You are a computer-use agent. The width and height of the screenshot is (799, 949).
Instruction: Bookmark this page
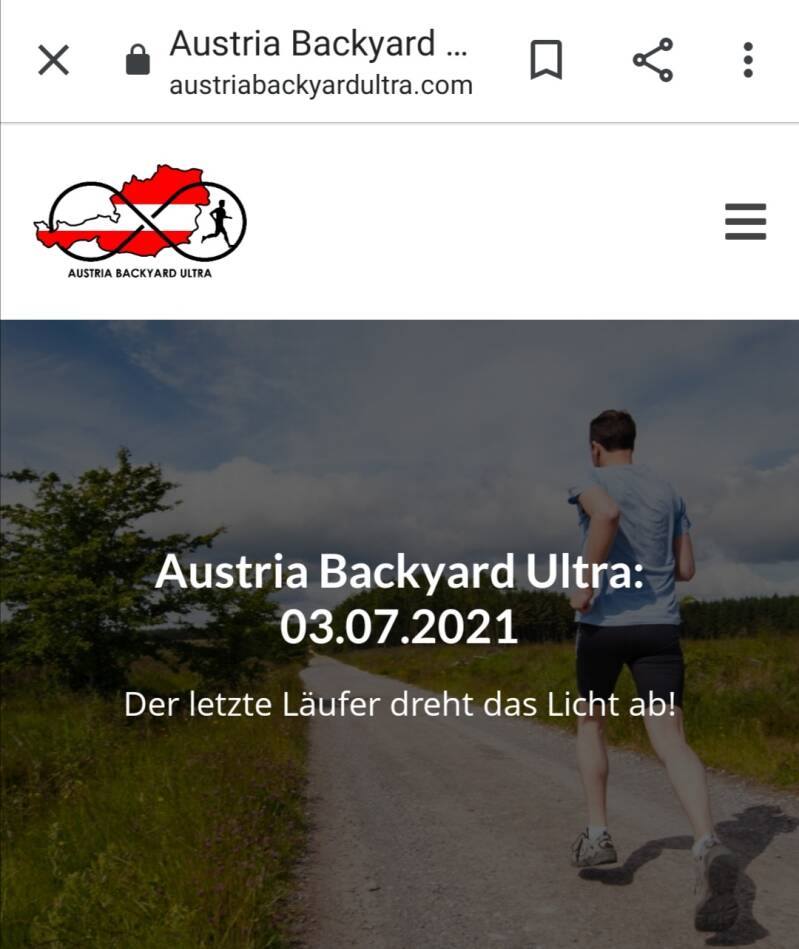click(x=546, y=61)
